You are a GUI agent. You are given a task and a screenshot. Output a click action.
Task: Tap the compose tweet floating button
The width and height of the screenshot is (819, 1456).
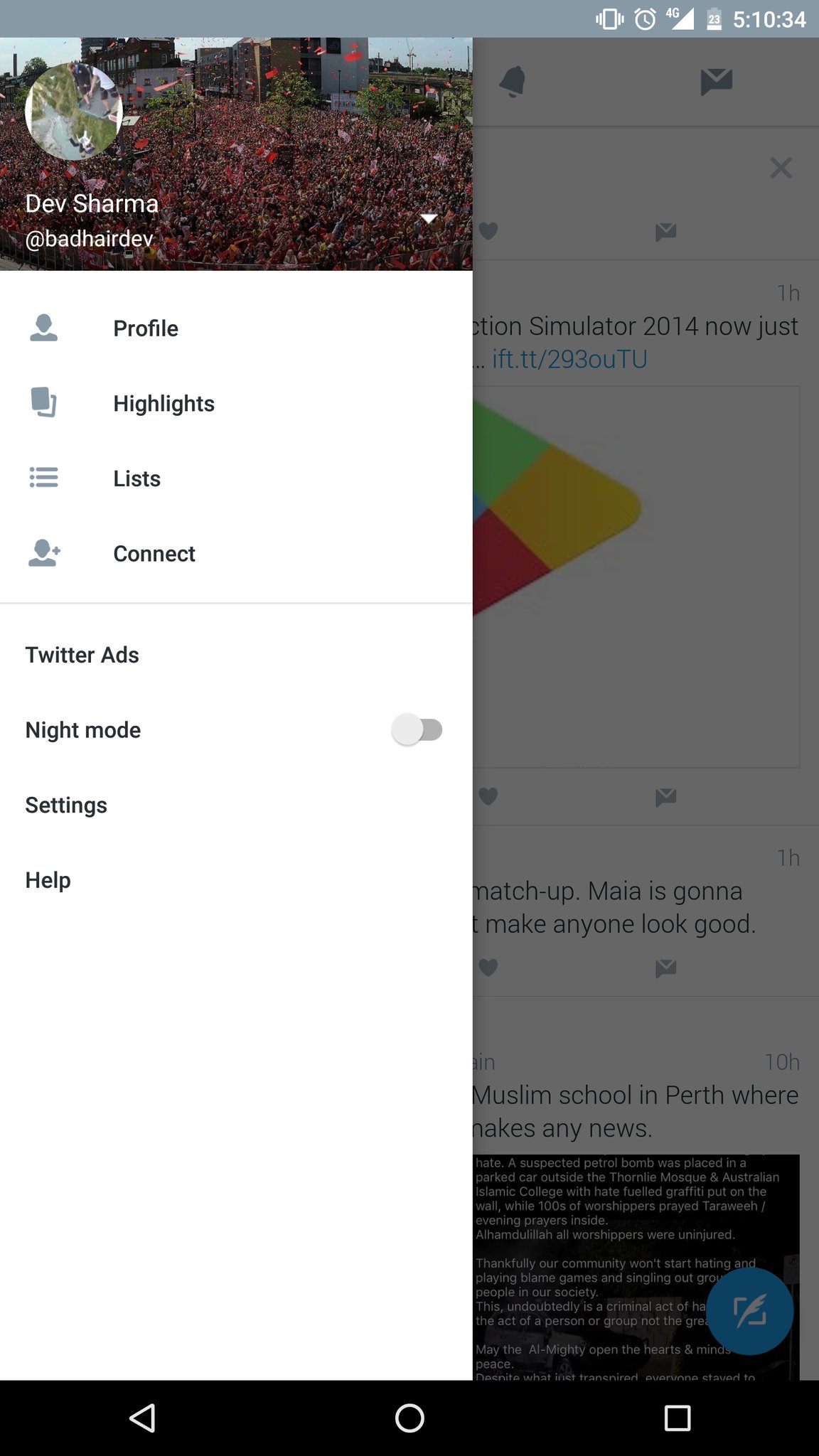pos(750,1310)
